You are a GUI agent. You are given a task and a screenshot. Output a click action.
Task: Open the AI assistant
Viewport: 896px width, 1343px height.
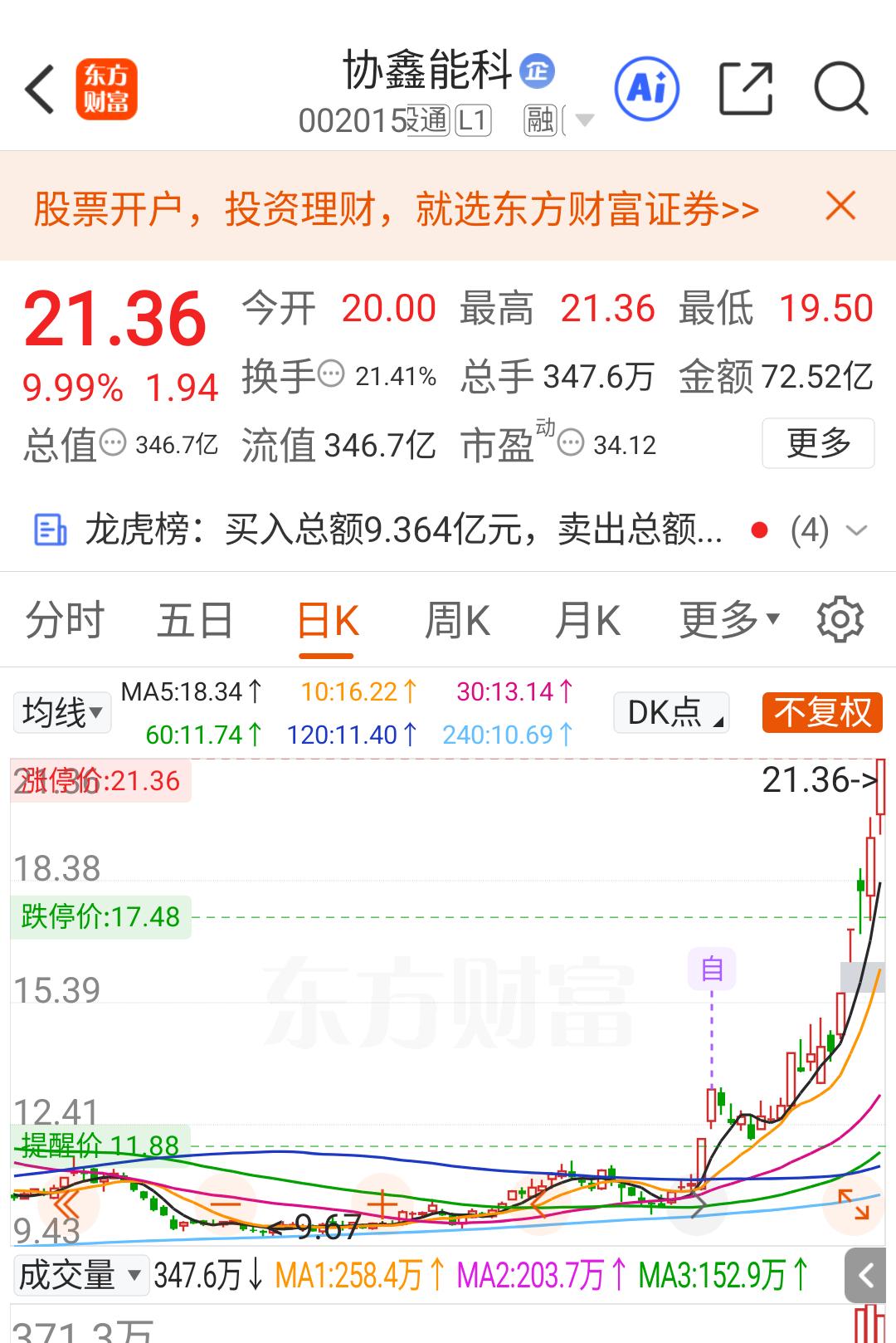(x=648, y=87)
